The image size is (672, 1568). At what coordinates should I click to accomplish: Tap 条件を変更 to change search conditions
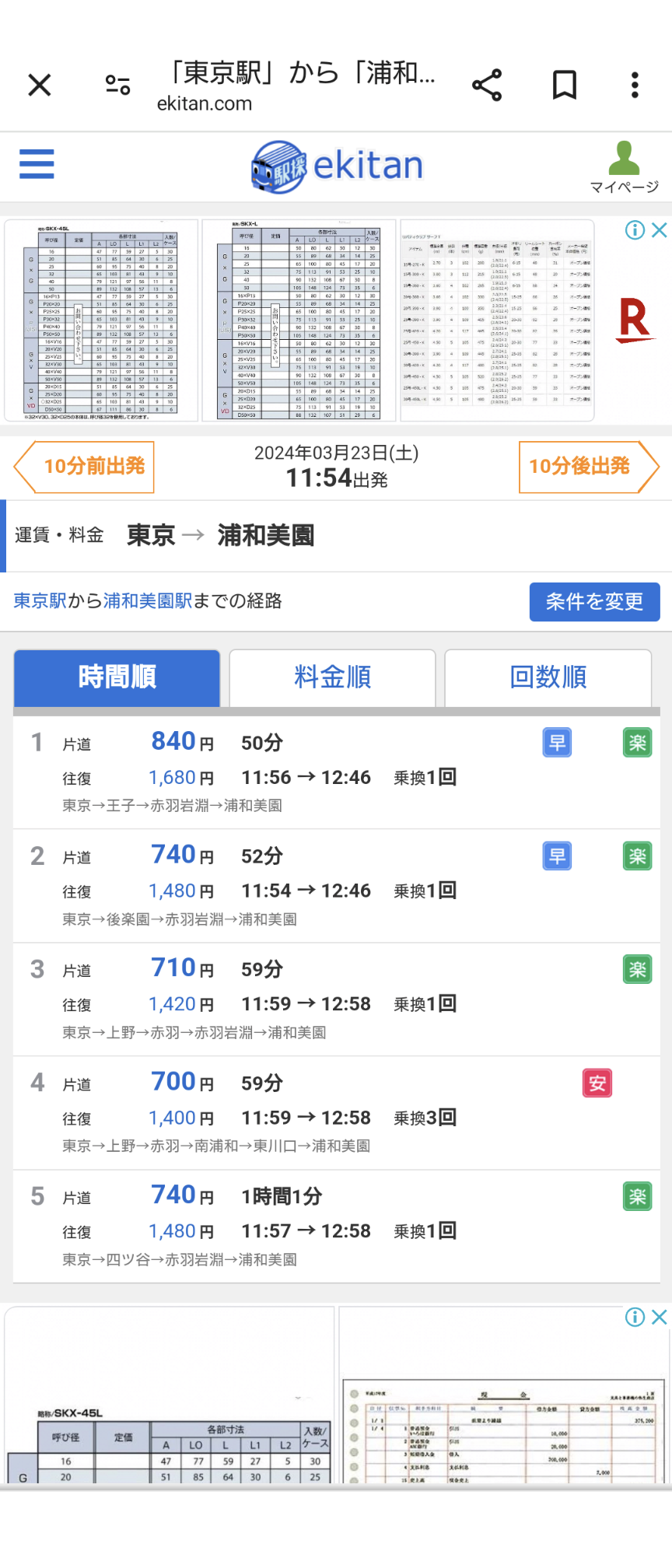[594, 602]
